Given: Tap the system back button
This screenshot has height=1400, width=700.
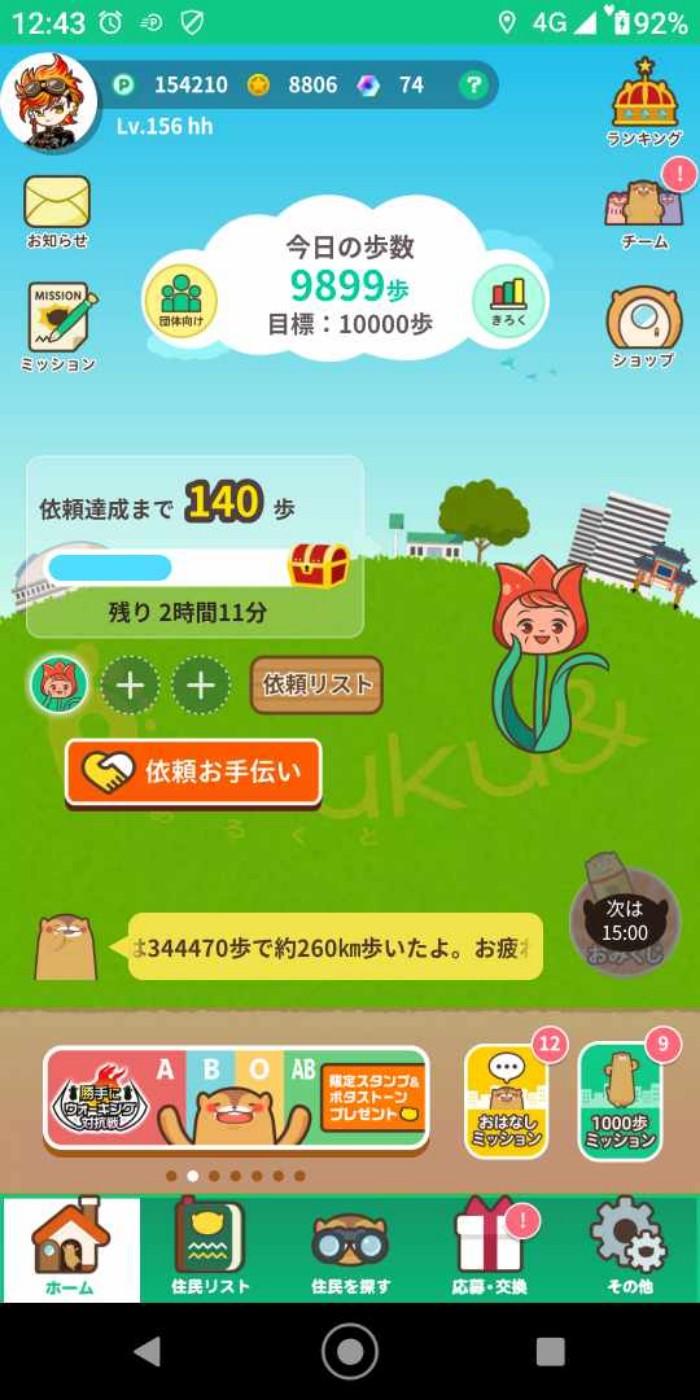Looking at the screenshot, I should coord(148,1351).
